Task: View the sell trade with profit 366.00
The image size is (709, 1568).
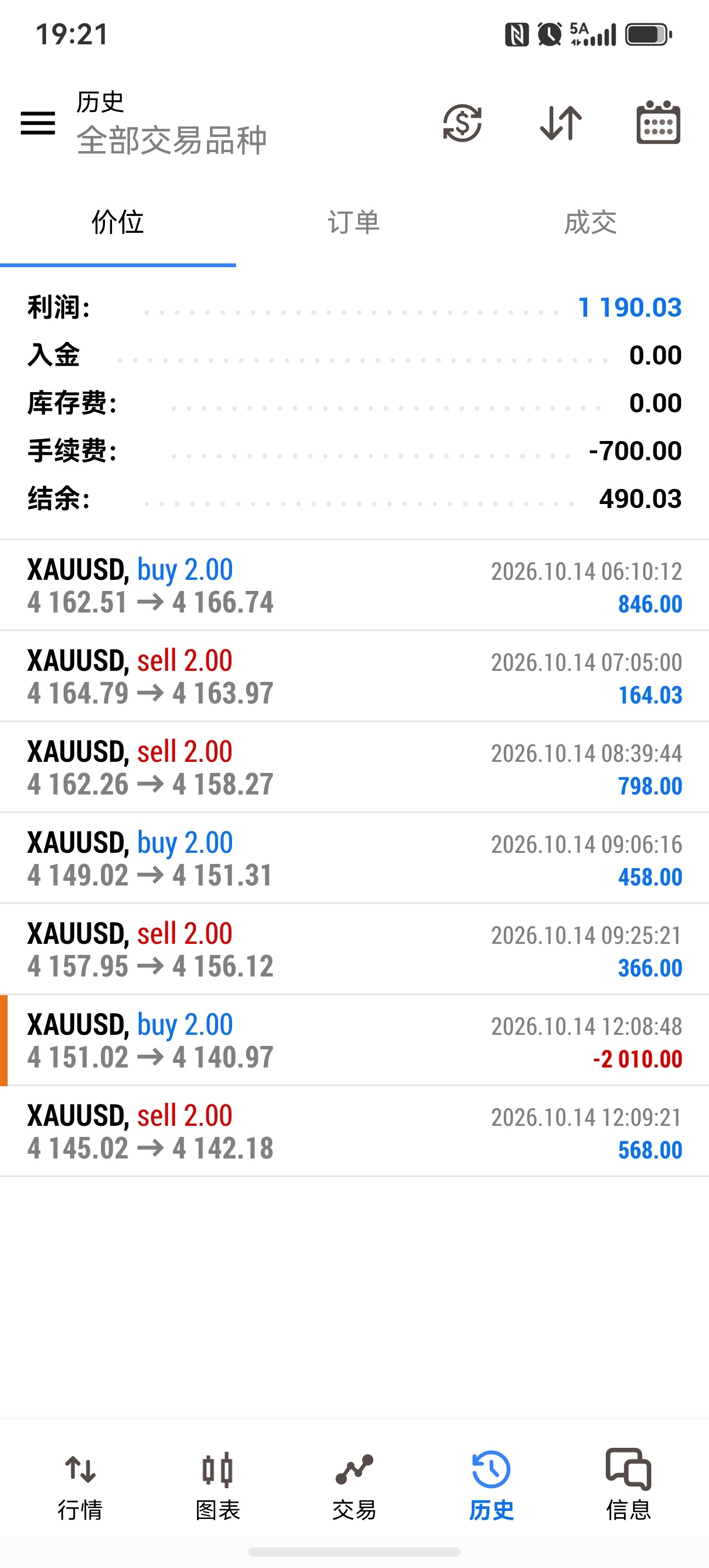Action: click(354, 950)
